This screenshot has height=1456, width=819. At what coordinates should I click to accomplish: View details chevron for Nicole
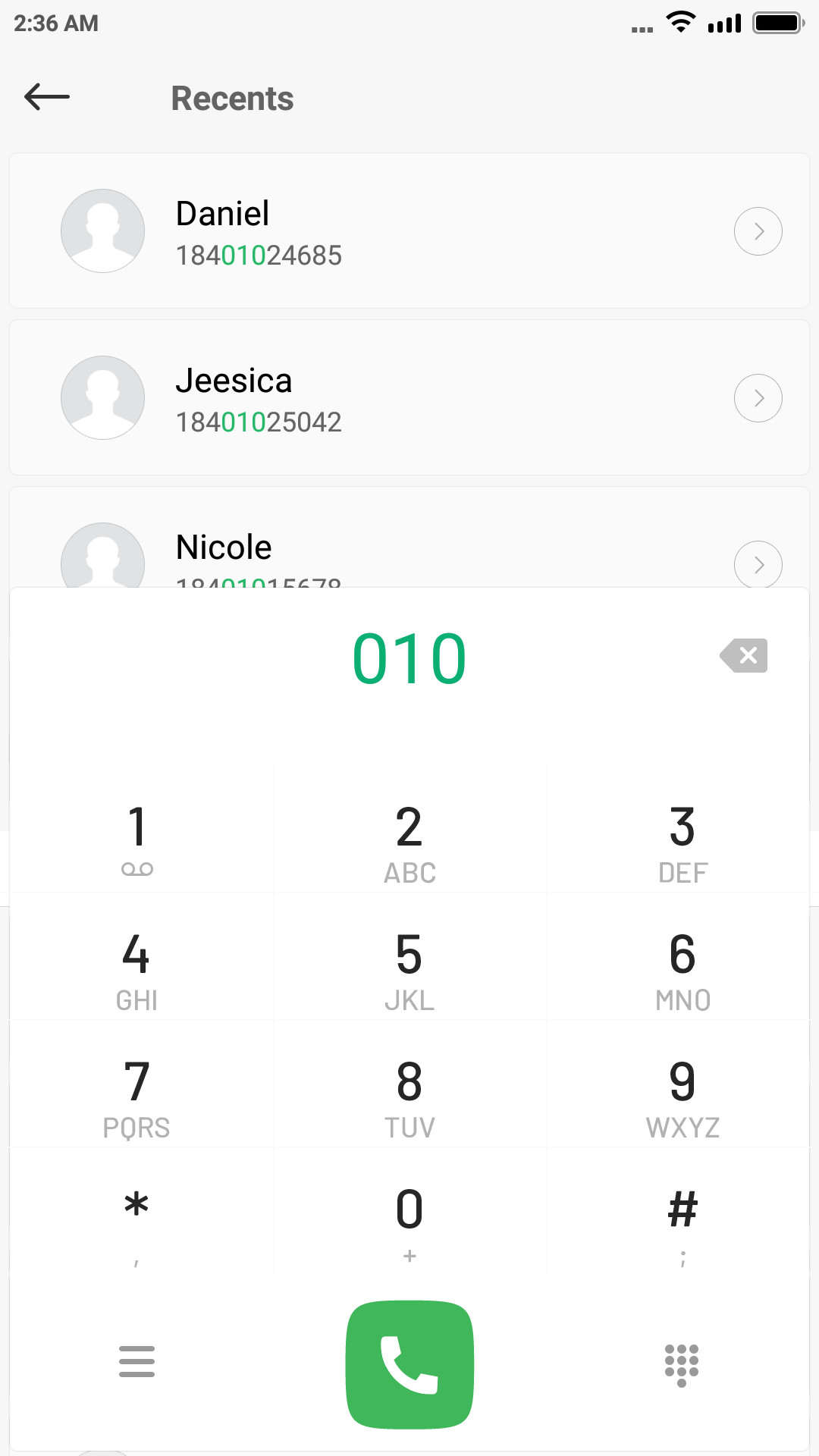(758, 564)
